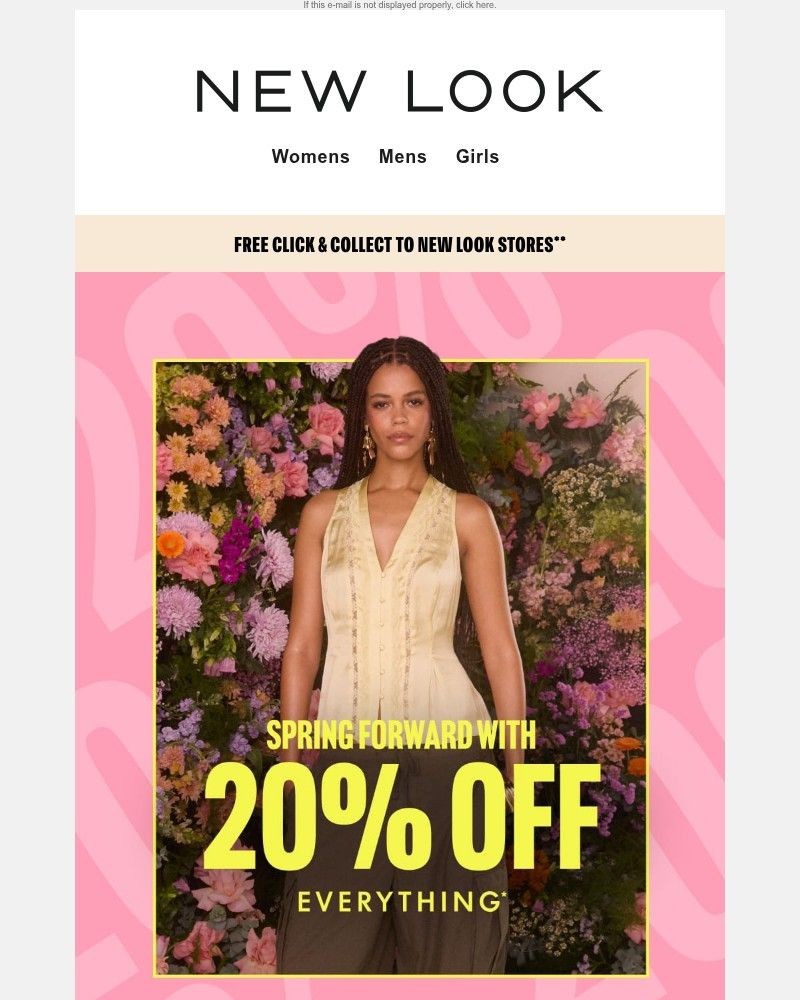This screenshot has width=800, height=1000.
Task: Click the Free Click & Collect banner
Action: click(399, 241)
